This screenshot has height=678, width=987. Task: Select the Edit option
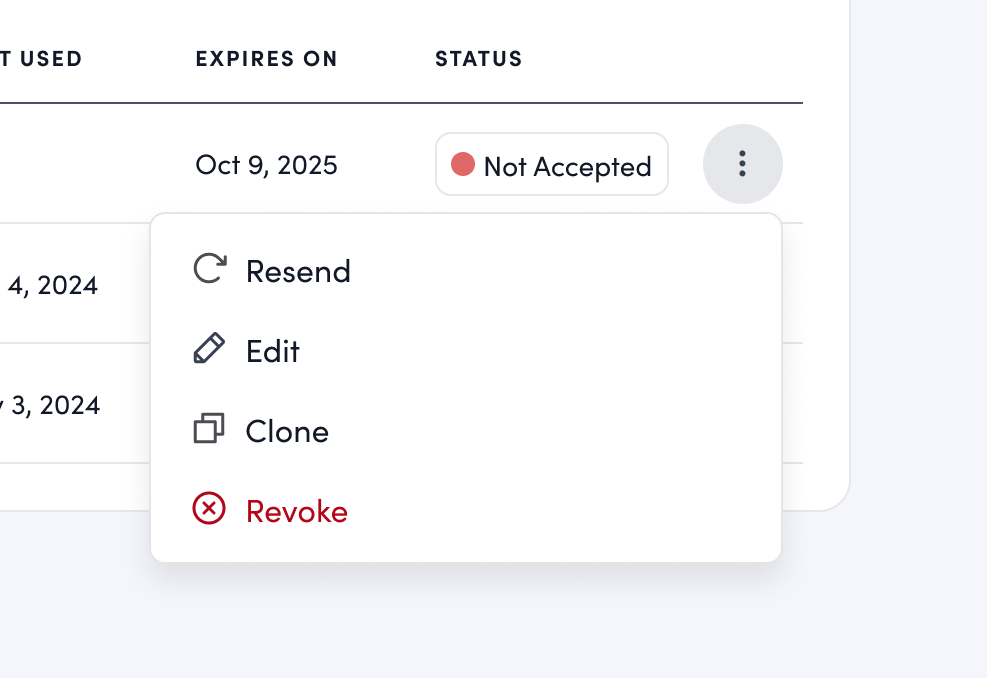point(272,351)
